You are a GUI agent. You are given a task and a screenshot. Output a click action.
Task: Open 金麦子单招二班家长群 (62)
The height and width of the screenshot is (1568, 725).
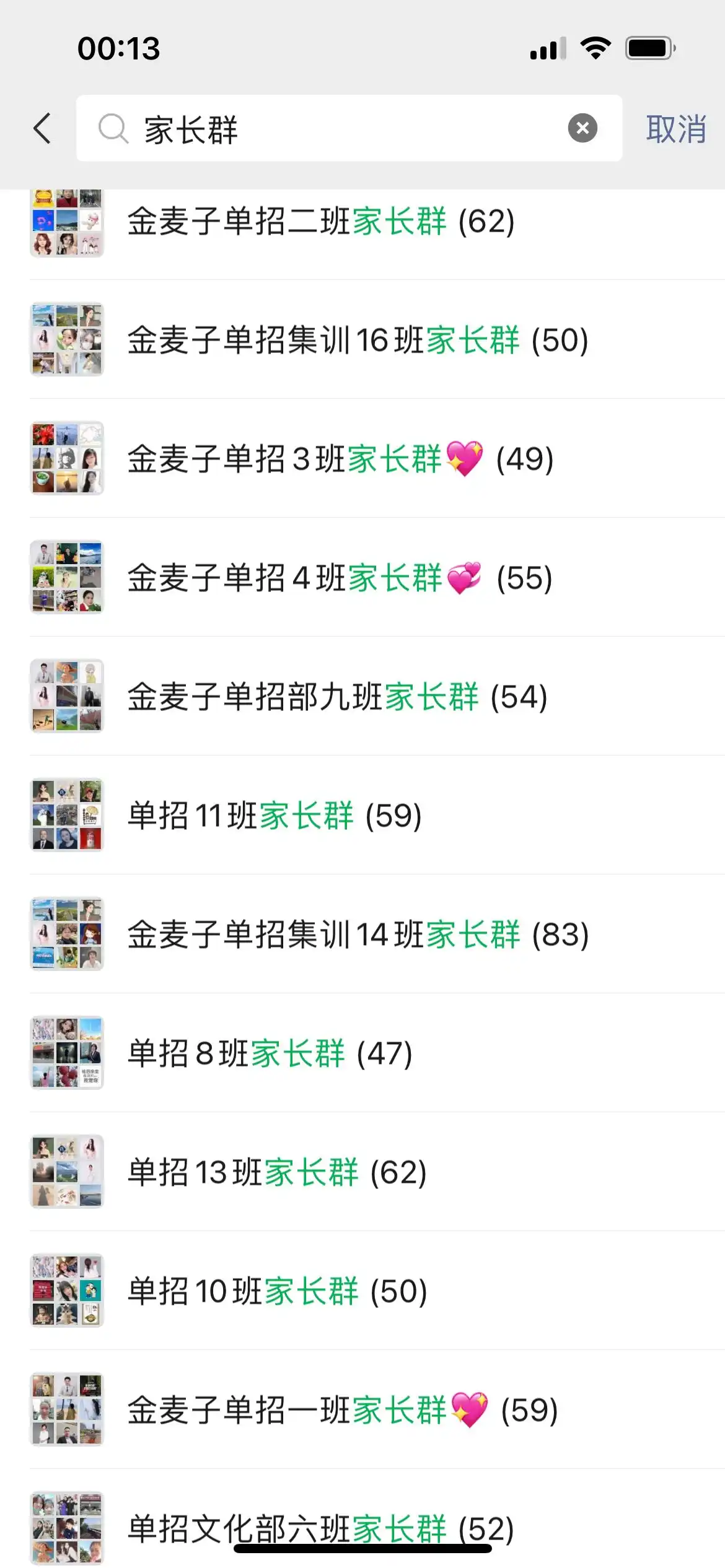[321, 222]
